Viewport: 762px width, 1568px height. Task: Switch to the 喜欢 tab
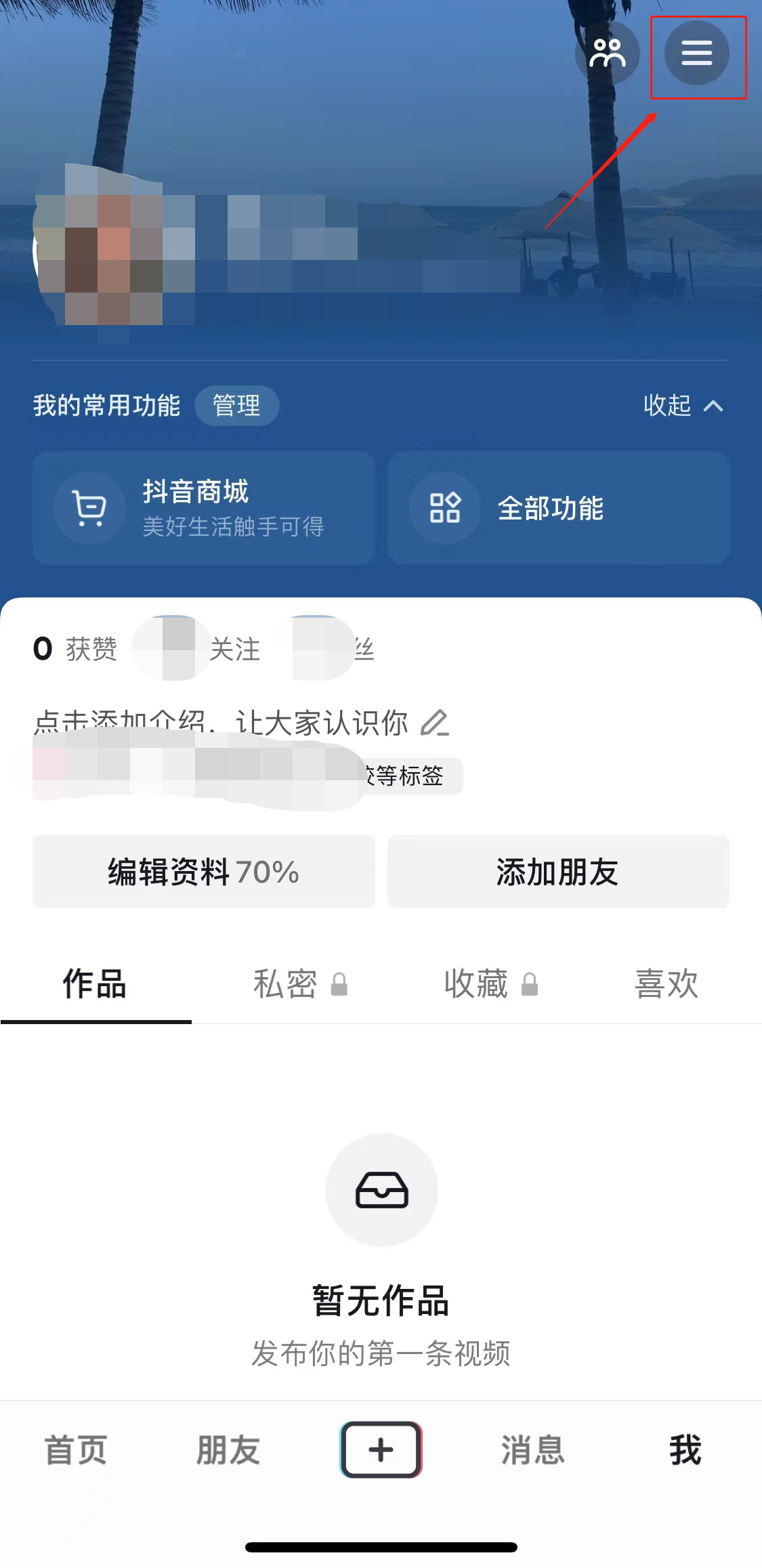666,983
